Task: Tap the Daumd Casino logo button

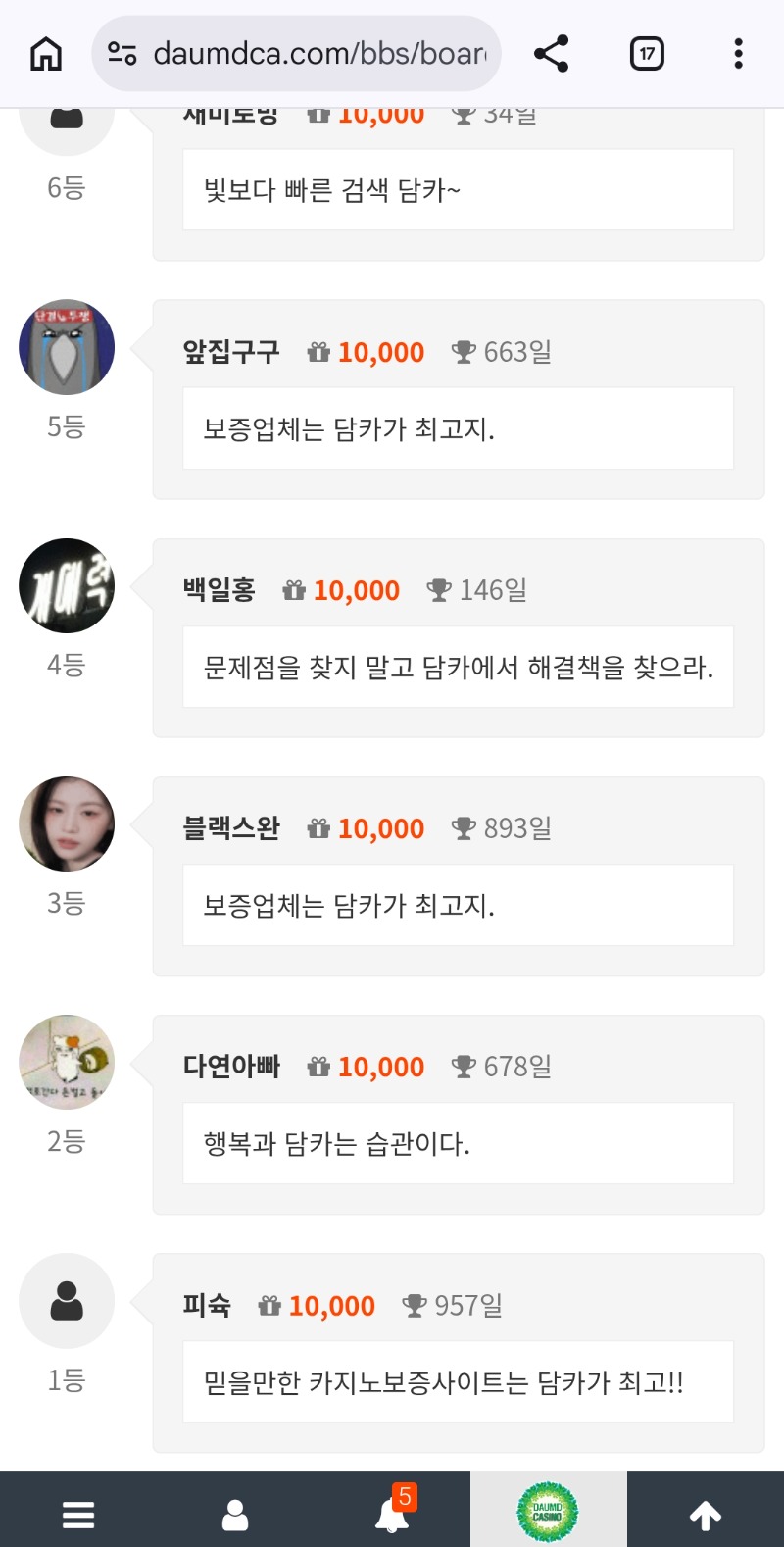Action: 548,1513
